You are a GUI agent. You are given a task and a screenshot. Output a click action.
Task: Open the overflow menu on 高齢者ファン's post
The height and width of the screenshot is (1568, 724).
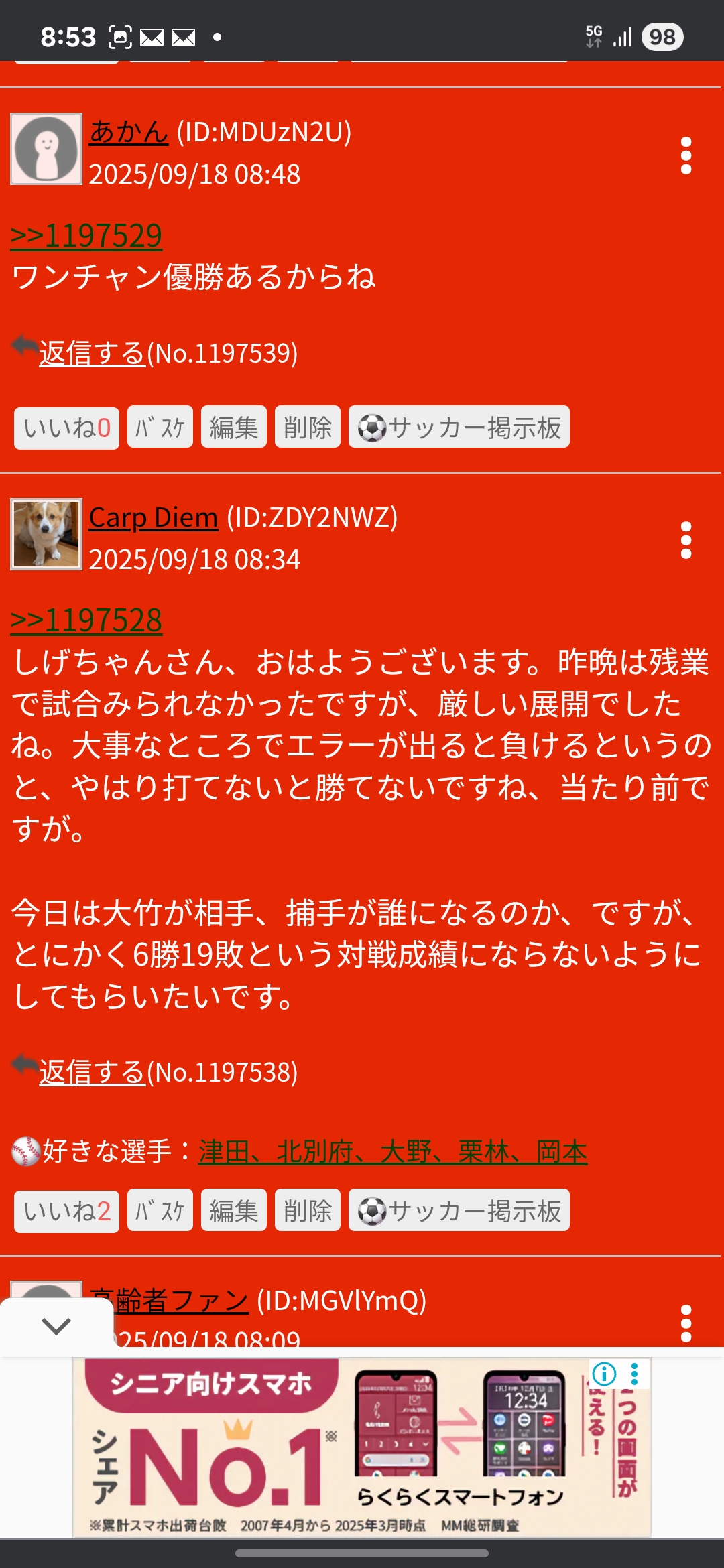[685, 1323]
